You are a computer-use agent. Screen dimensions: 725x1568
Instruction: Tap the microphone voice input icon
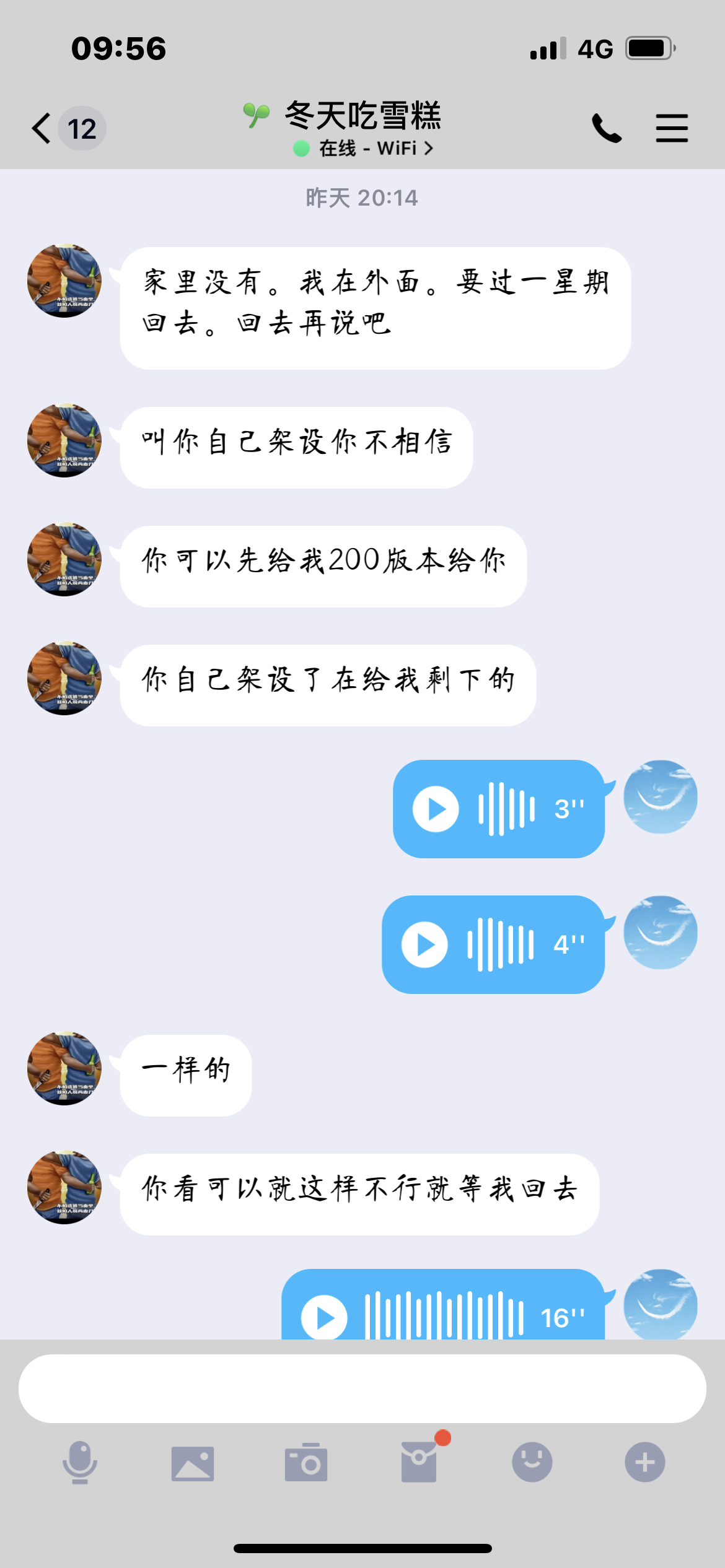point(80,1463)
